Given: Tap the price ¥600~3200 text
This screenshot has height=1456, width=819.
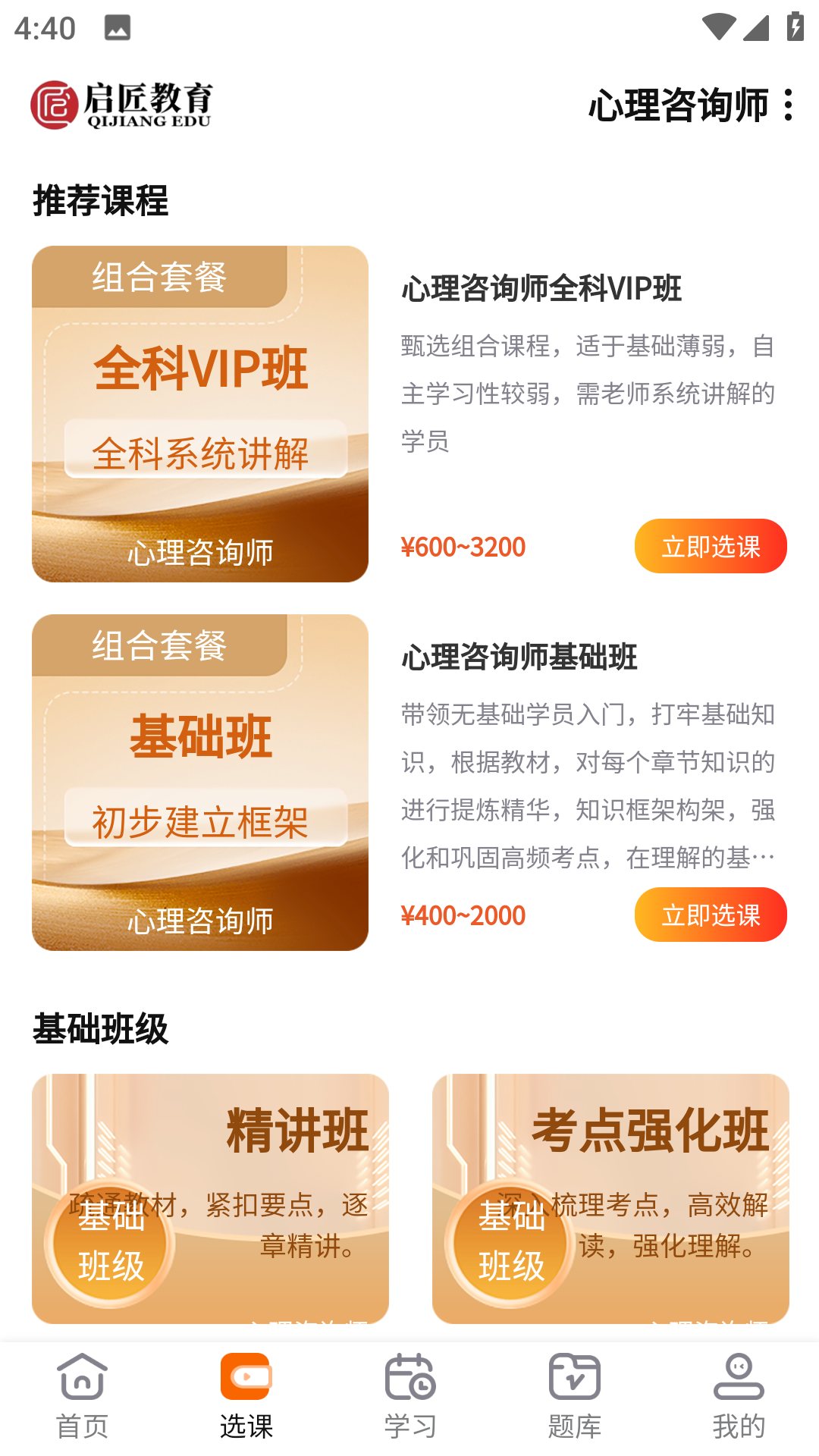Looking at the screenshot, I should [463, 546].
